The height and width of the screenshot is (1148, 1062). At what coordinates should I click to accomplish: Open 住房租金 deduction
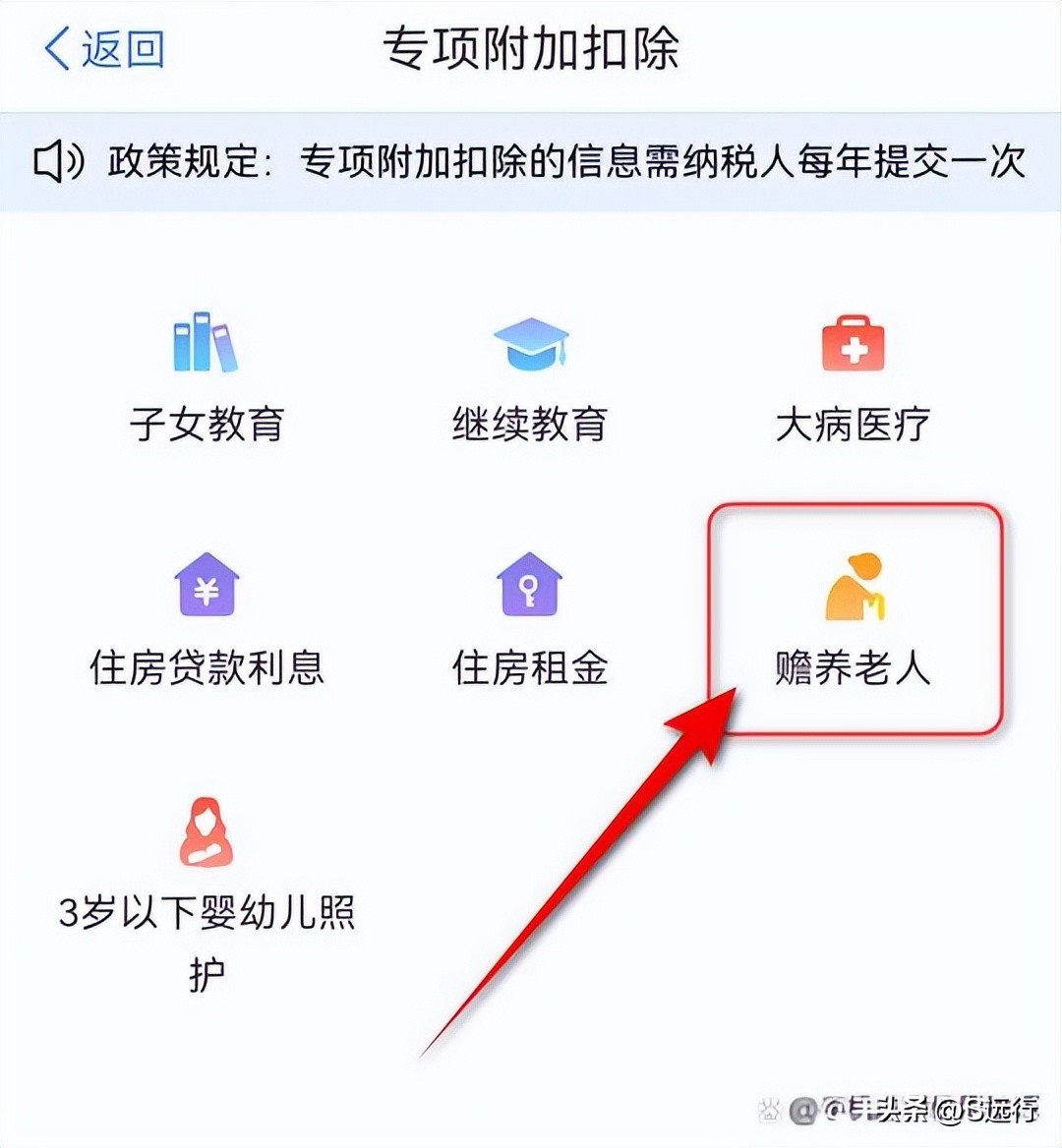[530, 621]
